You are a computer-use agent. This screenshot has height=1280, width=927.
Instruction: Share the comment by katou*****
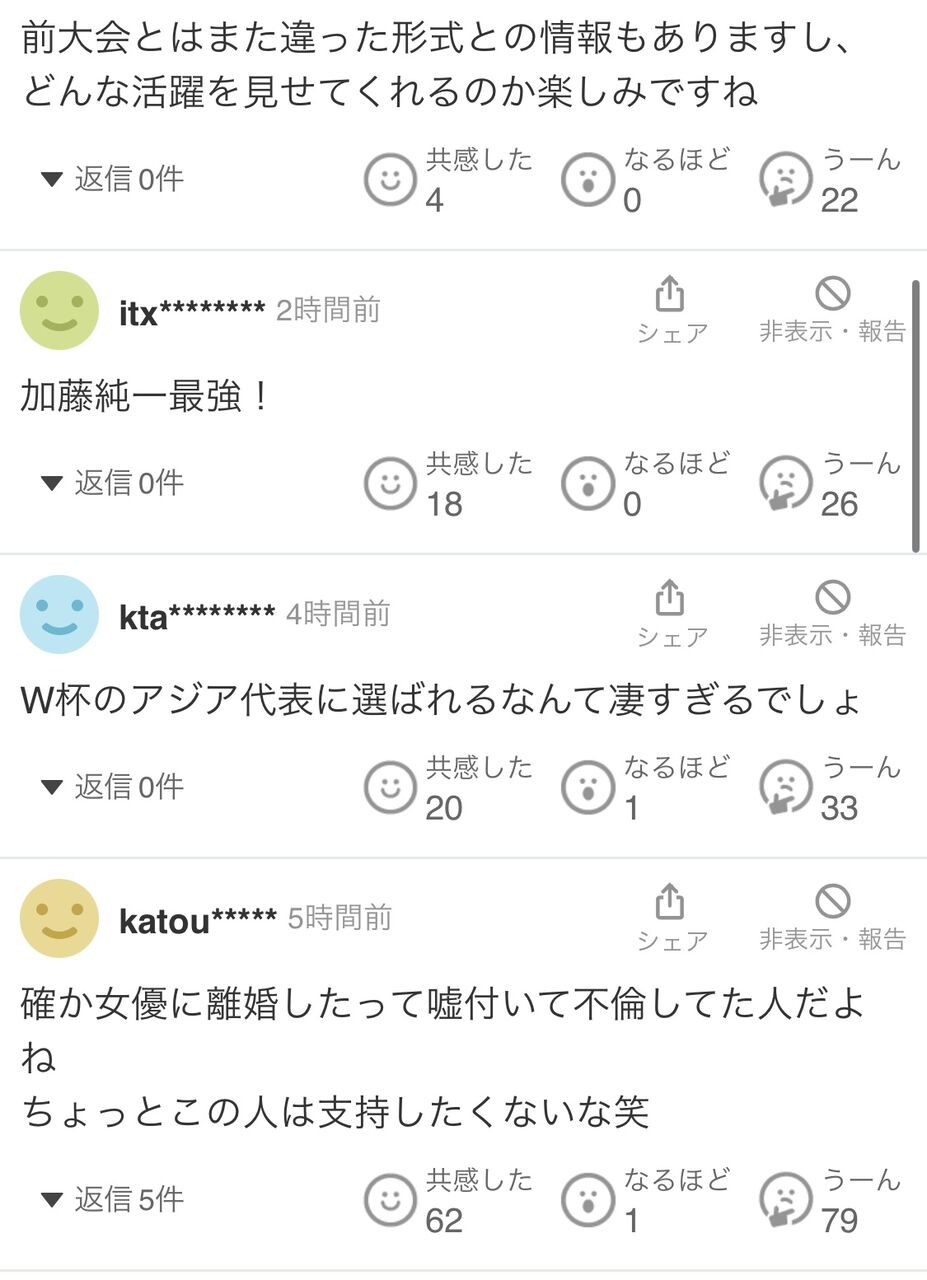coord(670,916)
